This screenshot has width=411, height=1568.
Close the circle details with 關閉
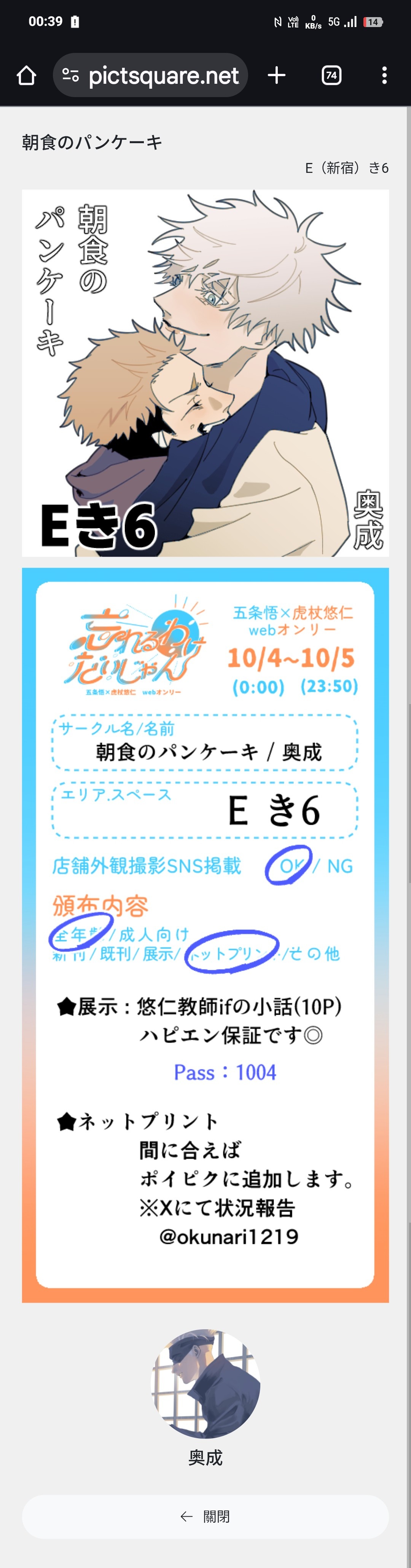pos(205,1516)
